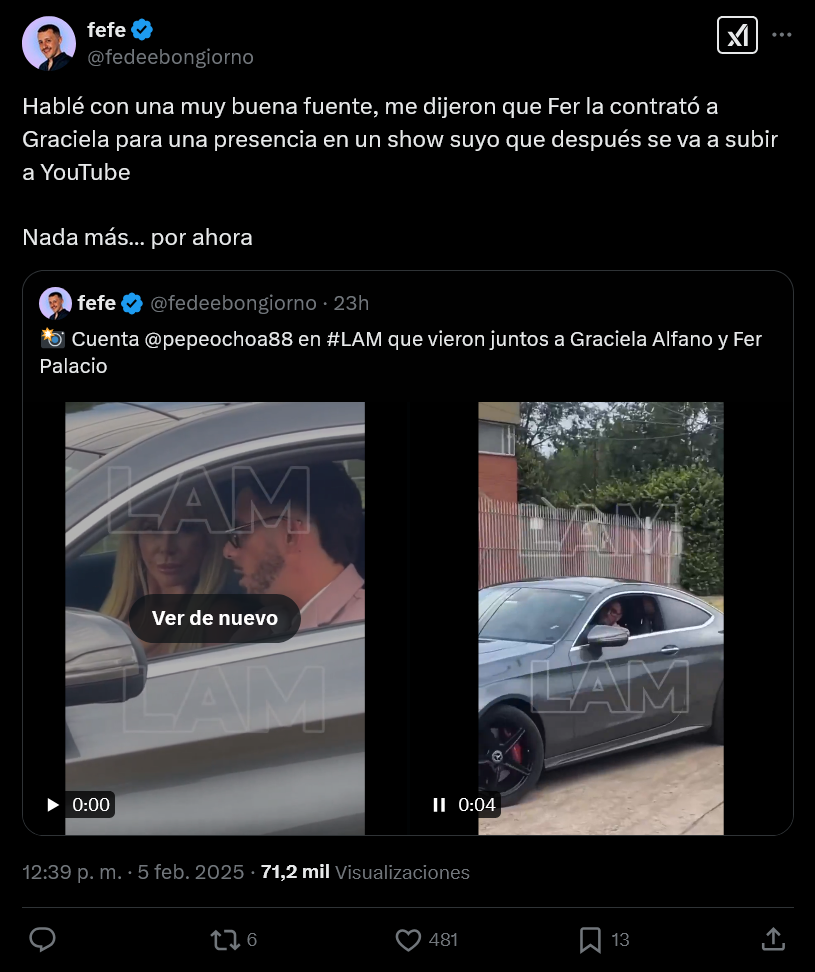815x972 pixels.
Task: Open @fedeebongiorno handle link
Action: (x=170, y=57)
